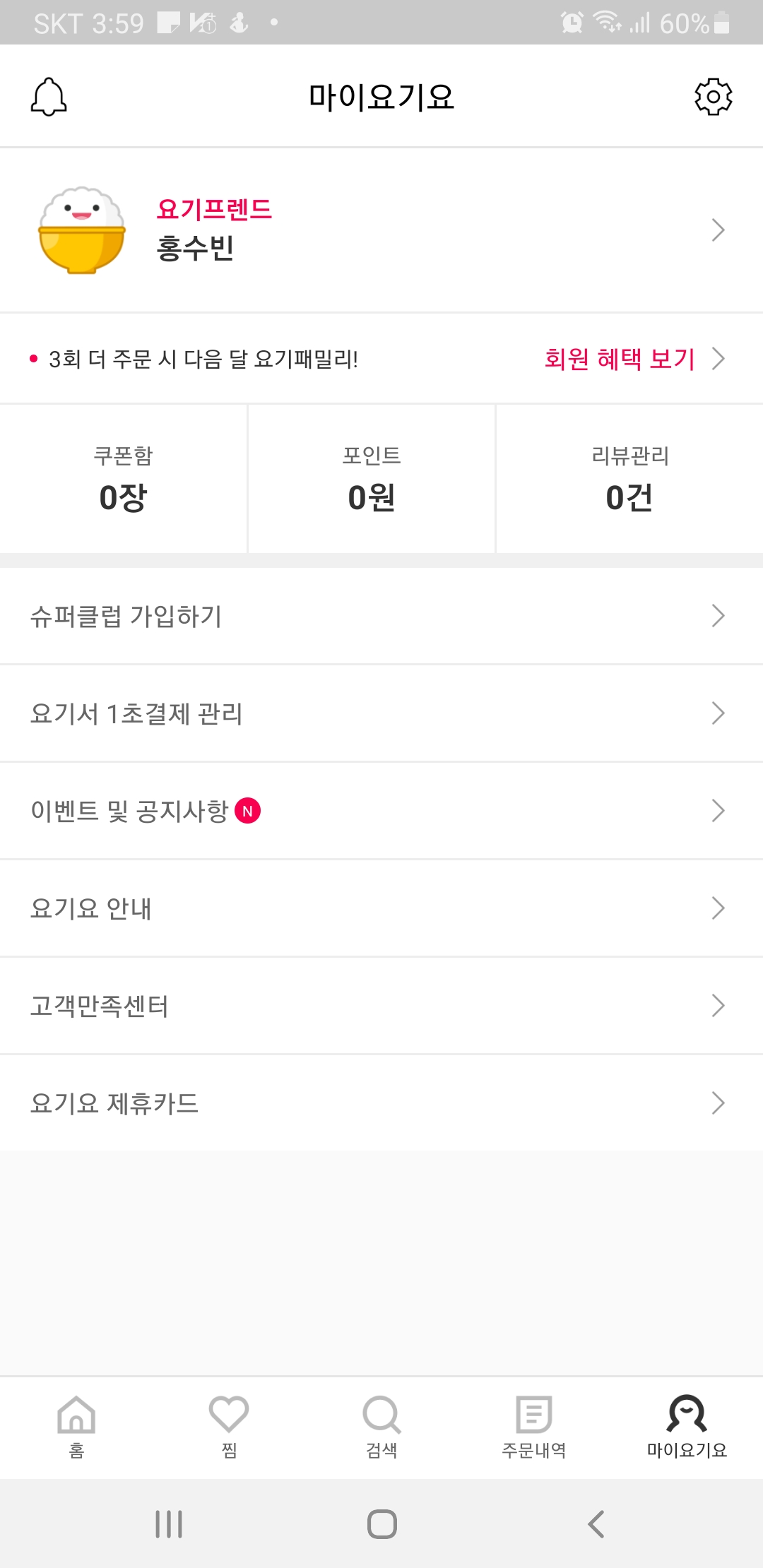Tap the rice bowl profile avatar
763x1568 pixels.
click(x=80, y=228)
